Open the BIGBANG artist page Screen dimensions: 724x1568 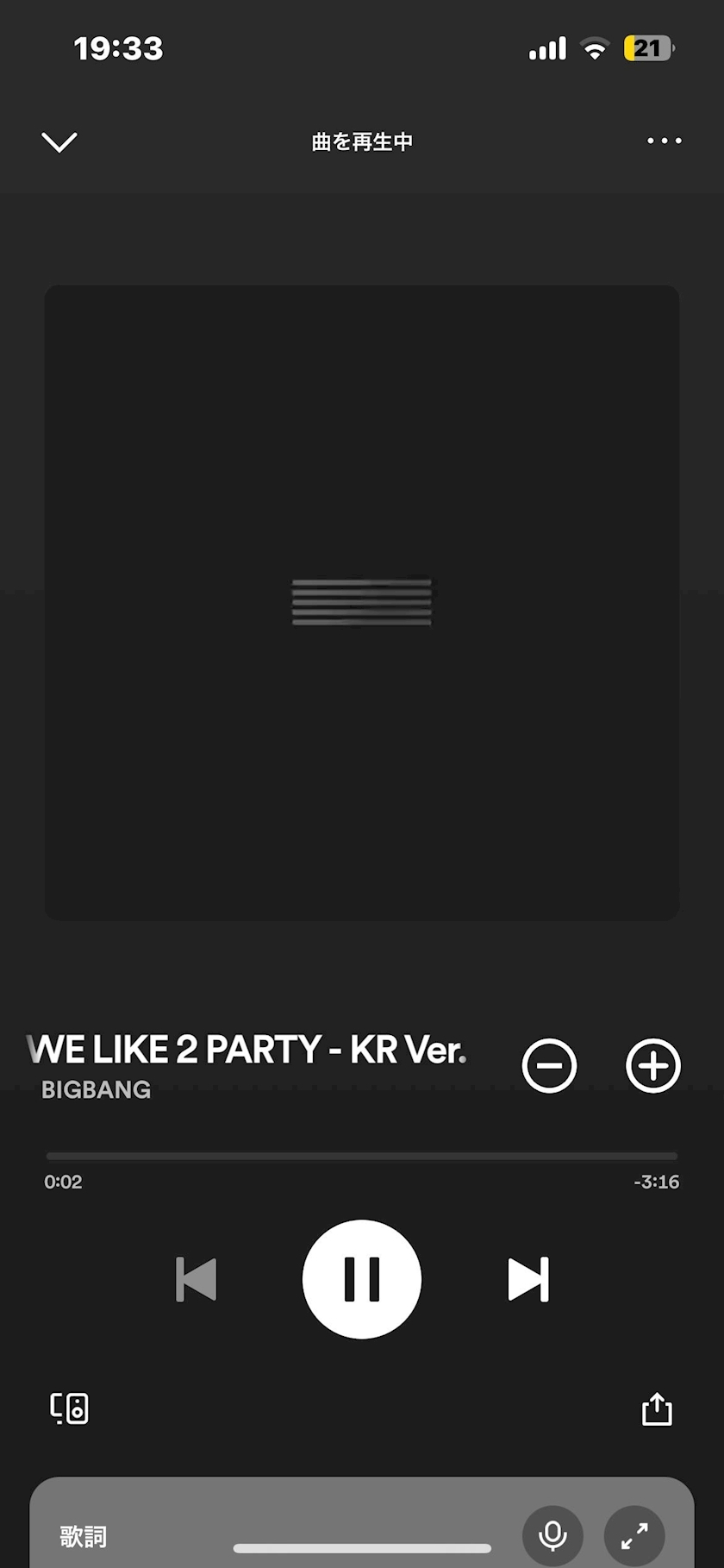click(x=96, y=1090)
